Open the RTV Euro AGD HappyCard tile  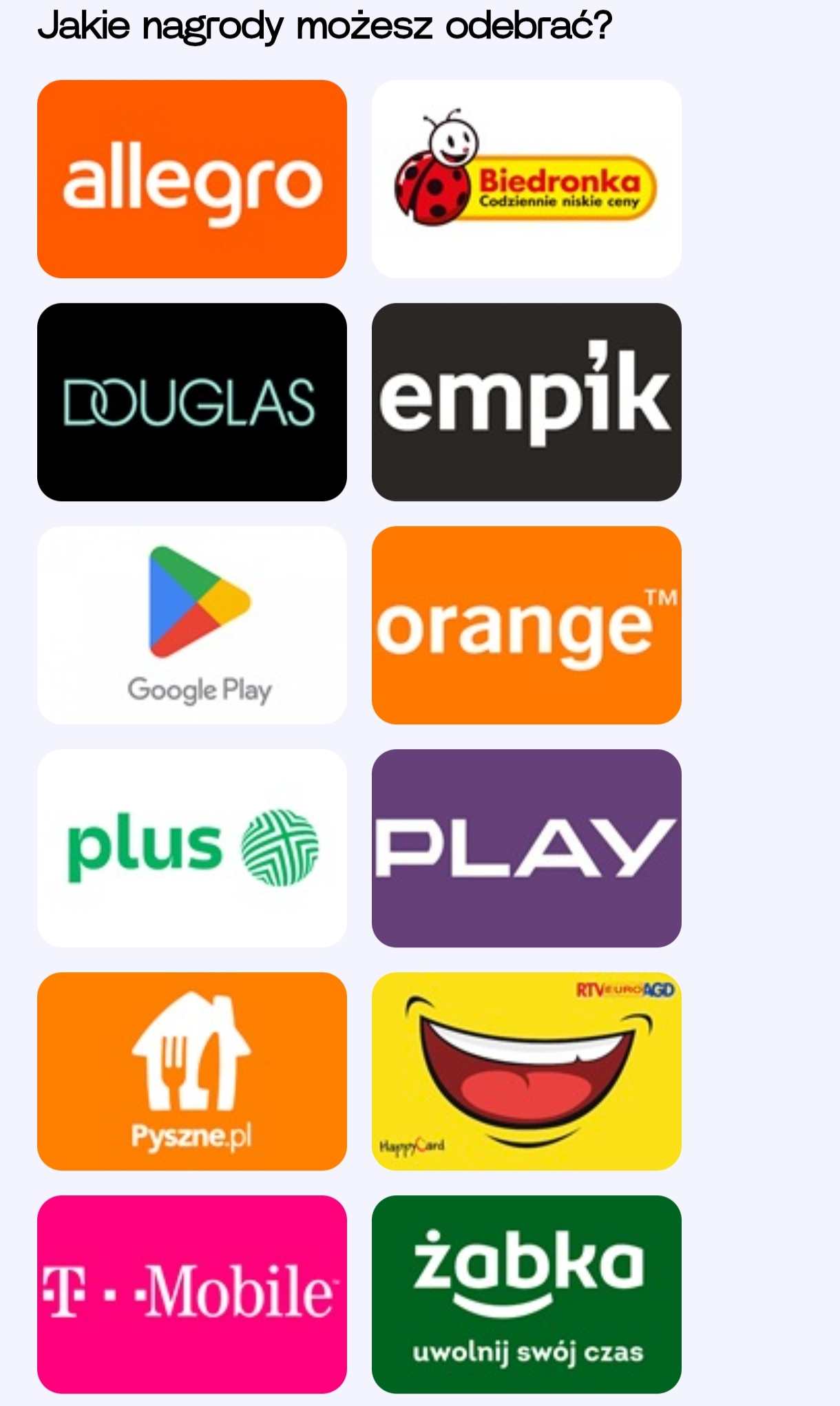tap(527, 1071)
